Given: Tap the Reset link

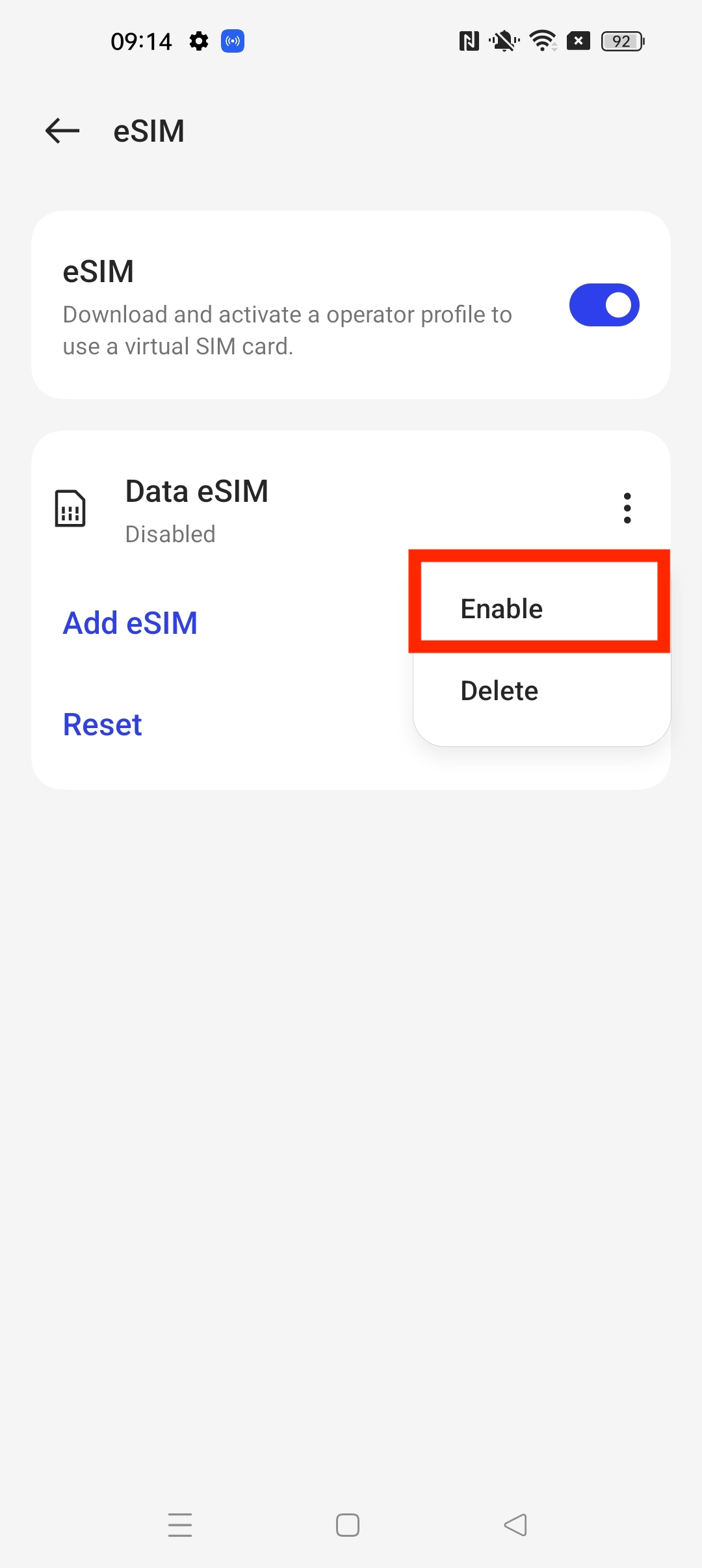Looking at the screenshot, I should (102, 724).
